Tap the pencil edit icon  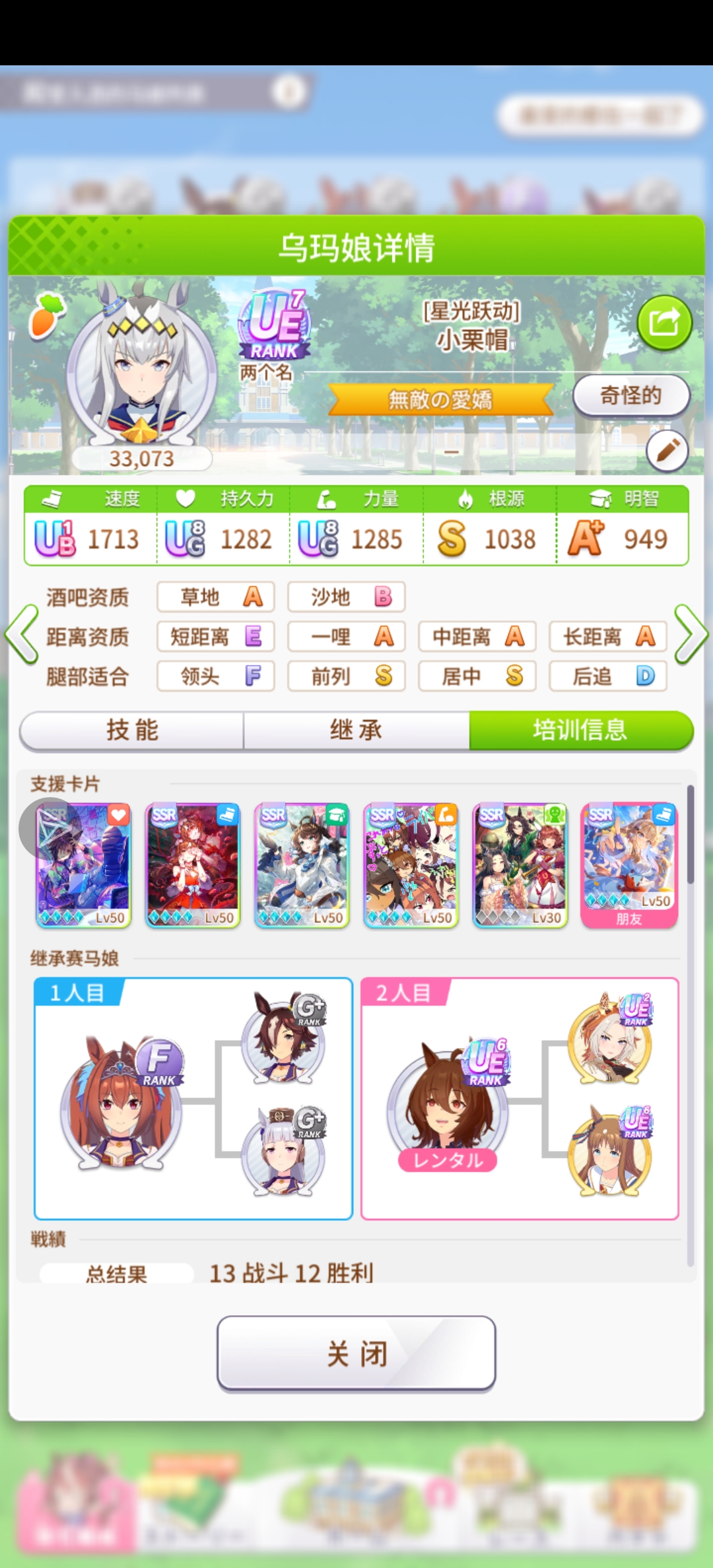tap(667, 451)
